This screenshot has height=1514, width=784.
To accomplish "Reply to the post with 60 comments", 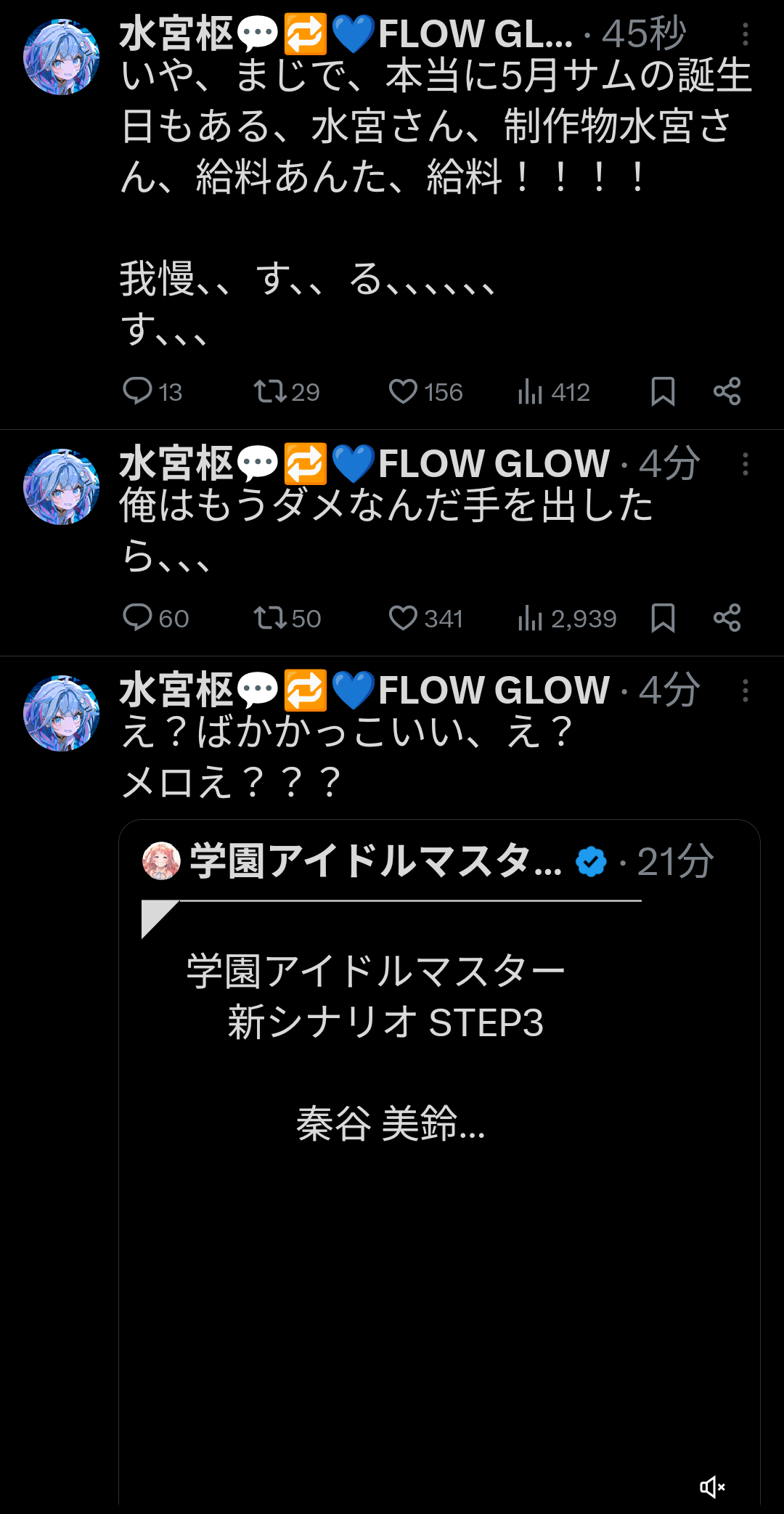I will pyautogui.click(x=137, y=618).
